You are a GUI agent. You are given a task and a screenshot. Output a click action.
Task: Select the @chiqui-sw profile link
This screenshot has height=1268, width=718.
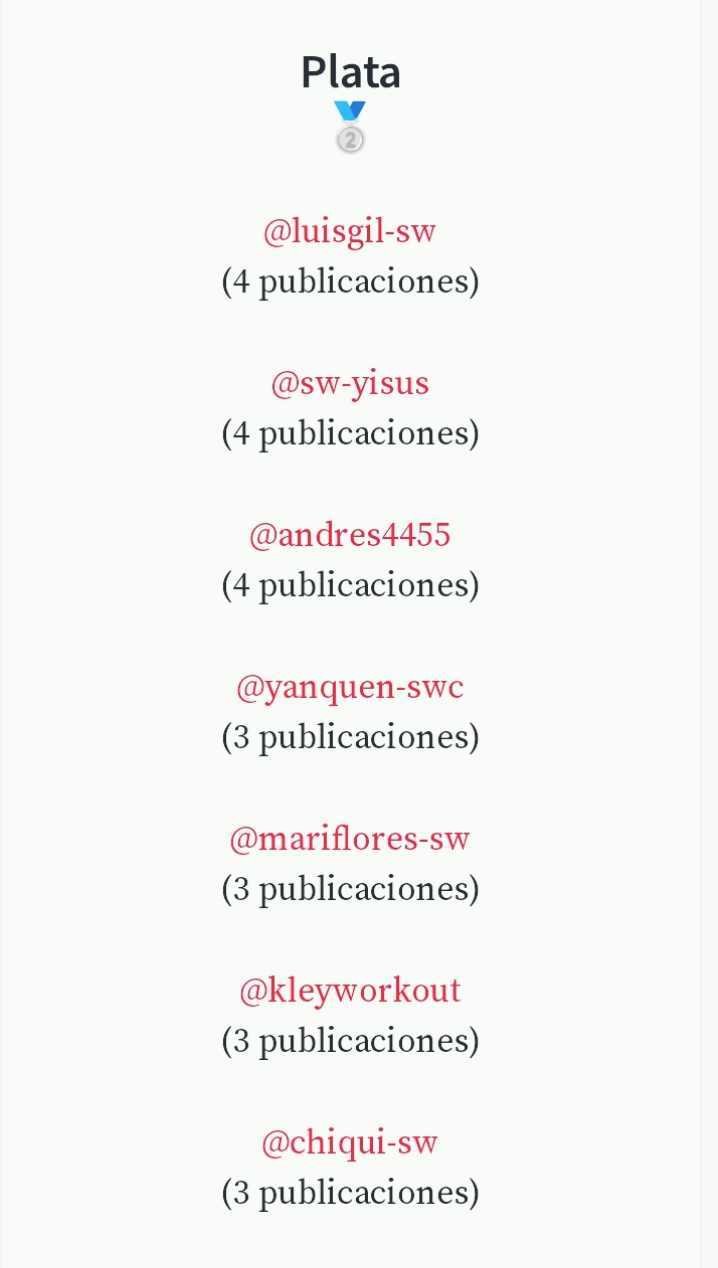click(349, 1143)
